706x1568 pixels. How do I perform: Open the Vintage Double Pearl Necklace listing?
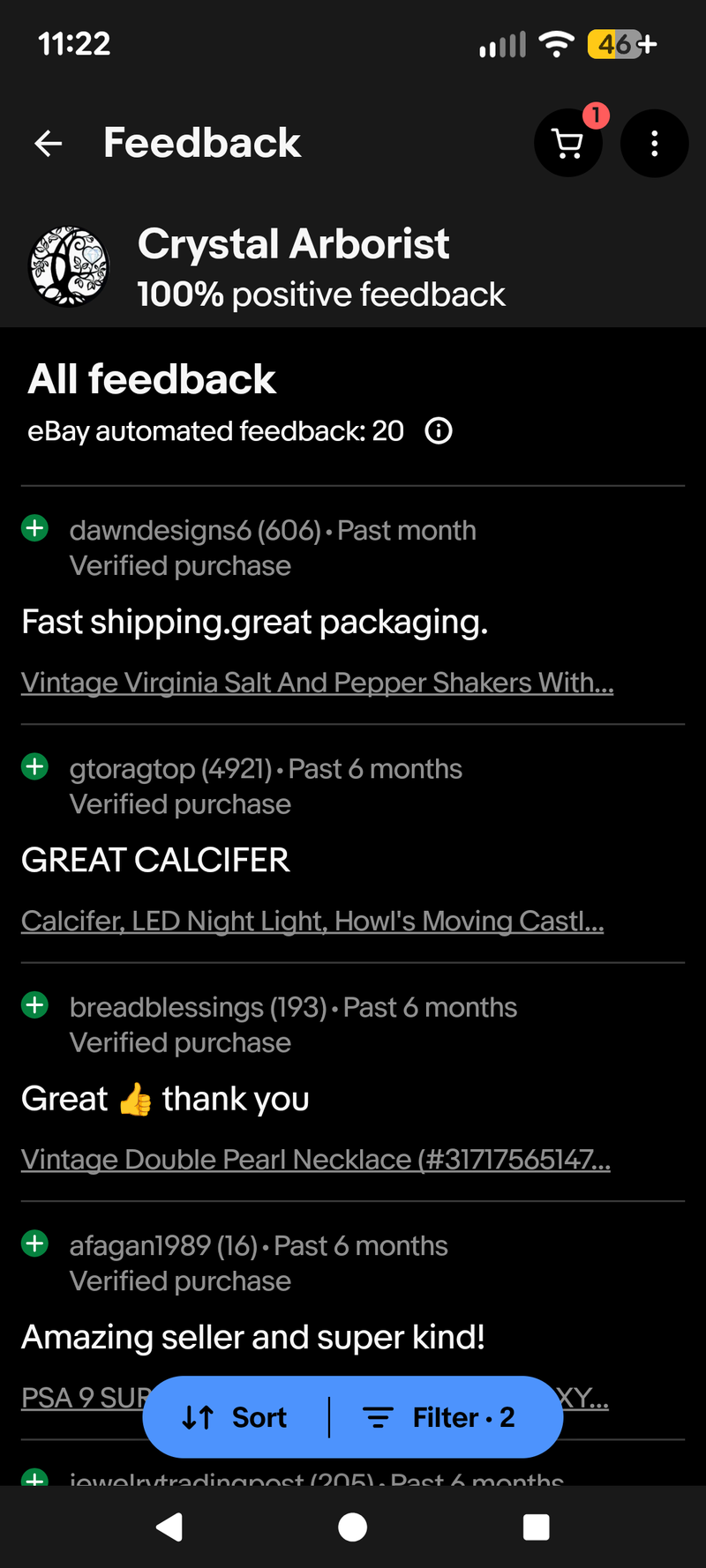click(x=315, y=1159)
